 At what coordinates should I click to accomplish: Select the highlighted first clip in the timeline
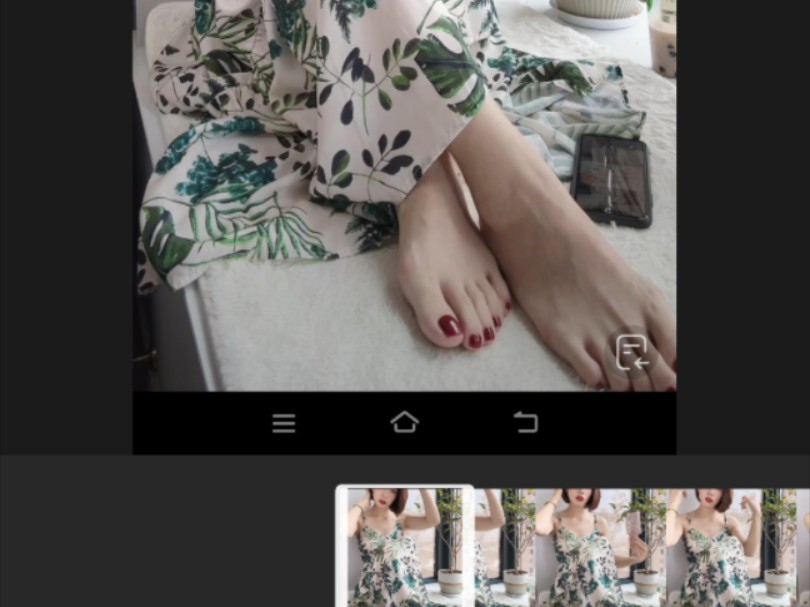[x=404, y=546]
